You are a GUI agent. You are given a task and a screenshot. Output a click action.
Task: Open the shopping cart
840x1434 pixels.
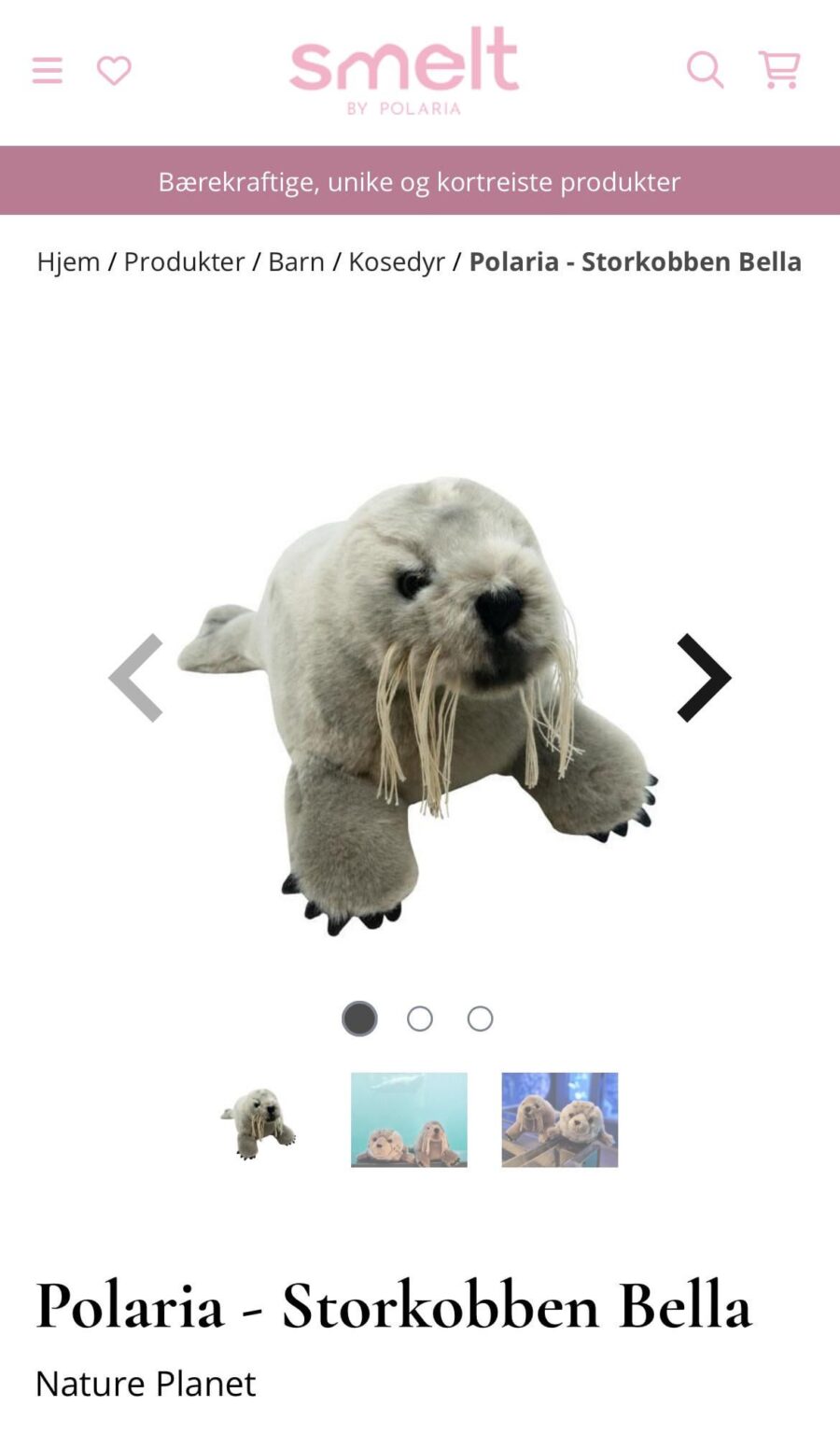click(779, 70)
